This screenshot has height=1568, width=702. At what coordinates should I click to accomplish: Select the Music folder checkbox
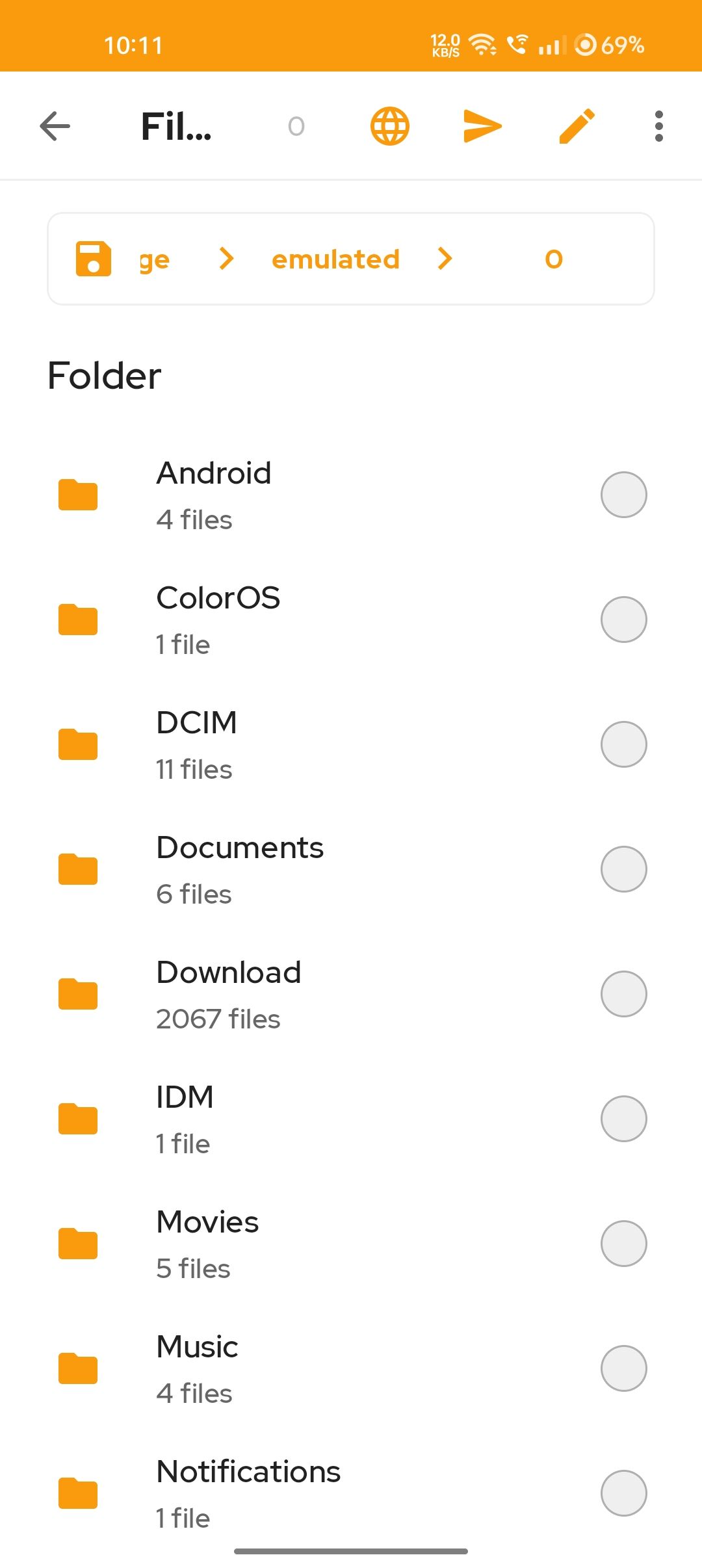click(x=623, y=1368)
